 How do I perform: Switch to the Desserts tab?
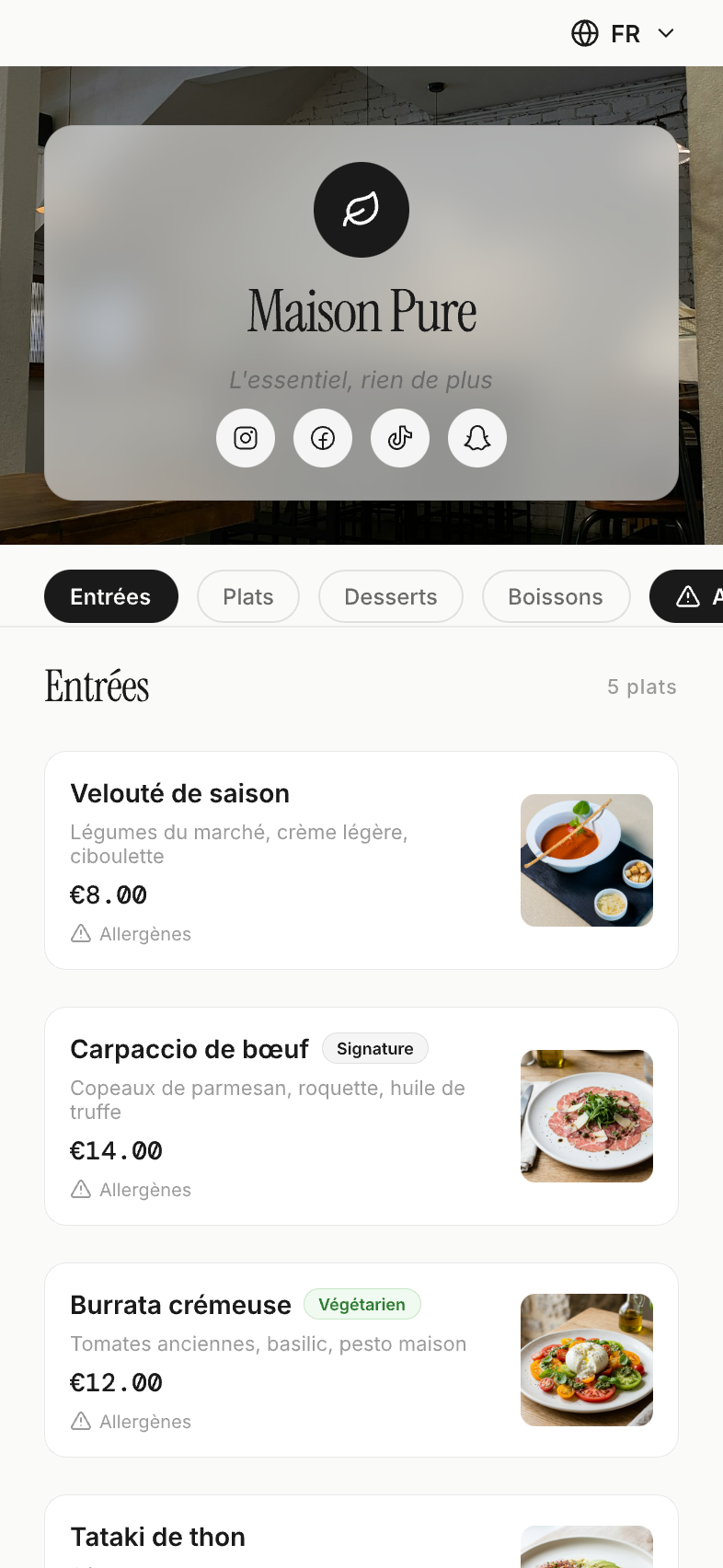pos(391,596)
